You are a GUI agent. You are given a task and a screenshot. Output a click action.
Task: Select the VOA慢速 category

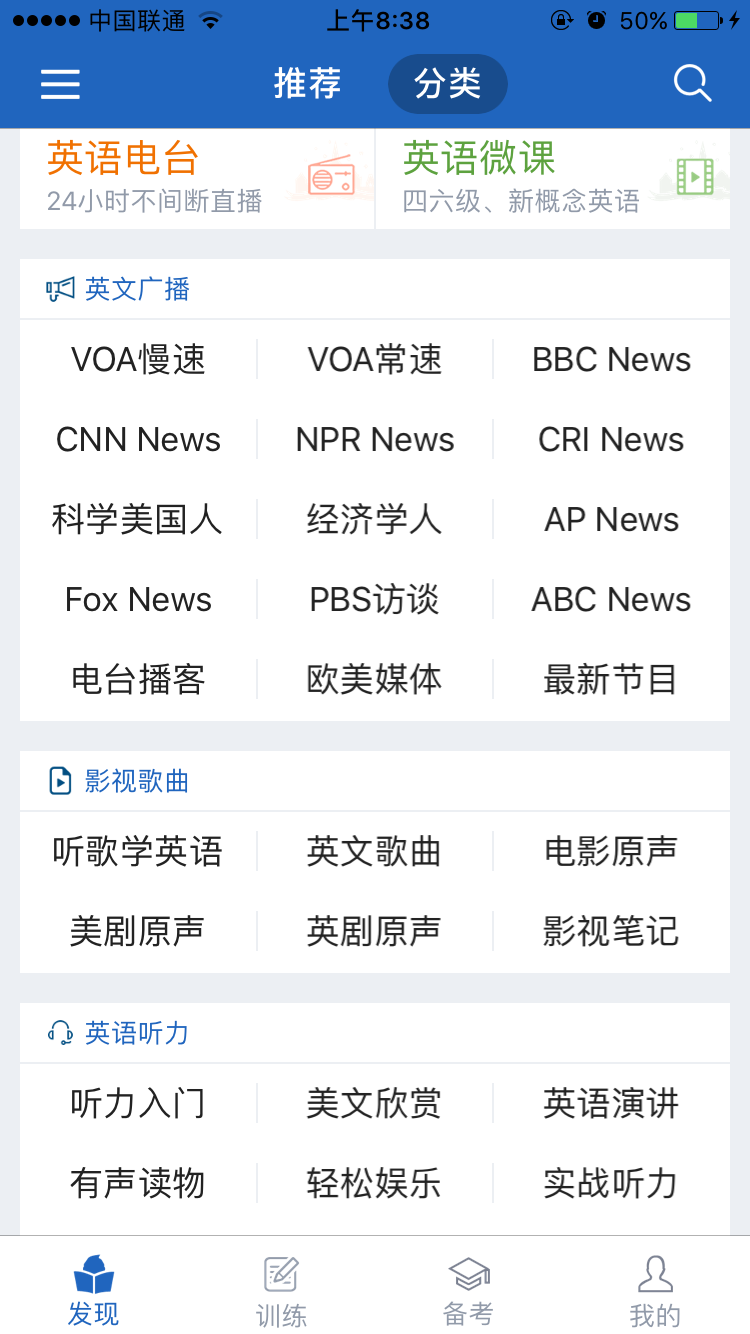[138, 360]
